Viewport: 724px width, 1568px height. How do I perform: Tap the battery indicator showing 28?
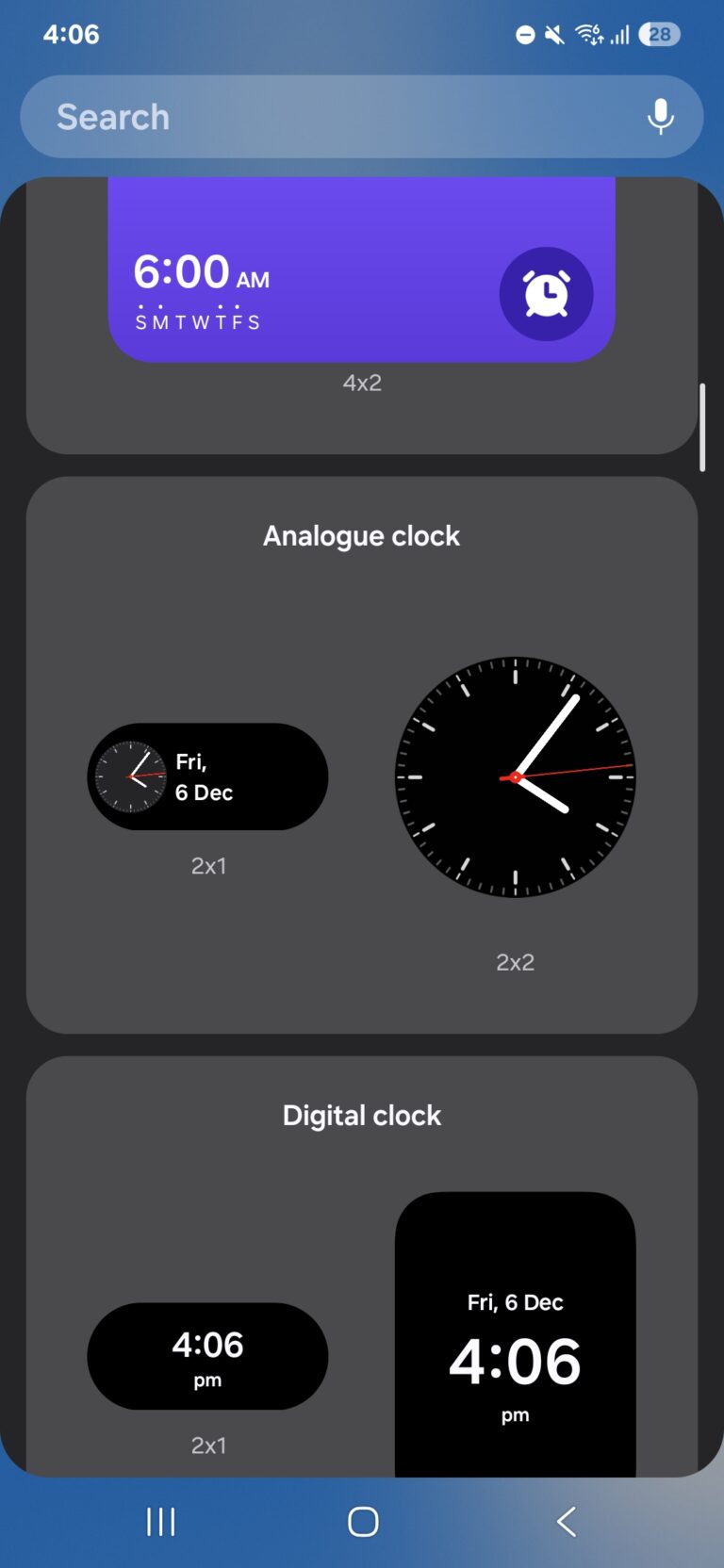pos(659,34)
